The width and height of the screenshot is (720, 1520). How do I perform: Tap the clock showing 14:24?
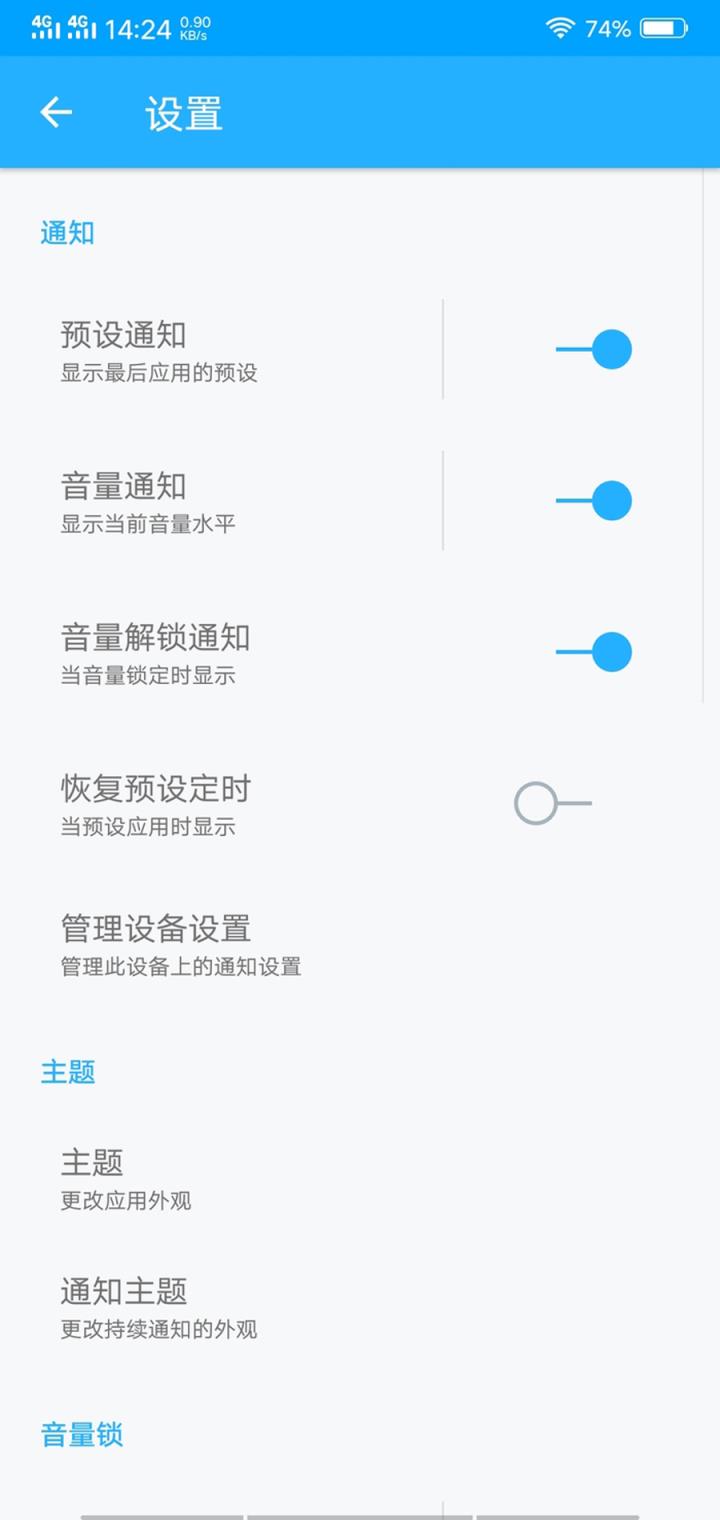tap(135, 28)
